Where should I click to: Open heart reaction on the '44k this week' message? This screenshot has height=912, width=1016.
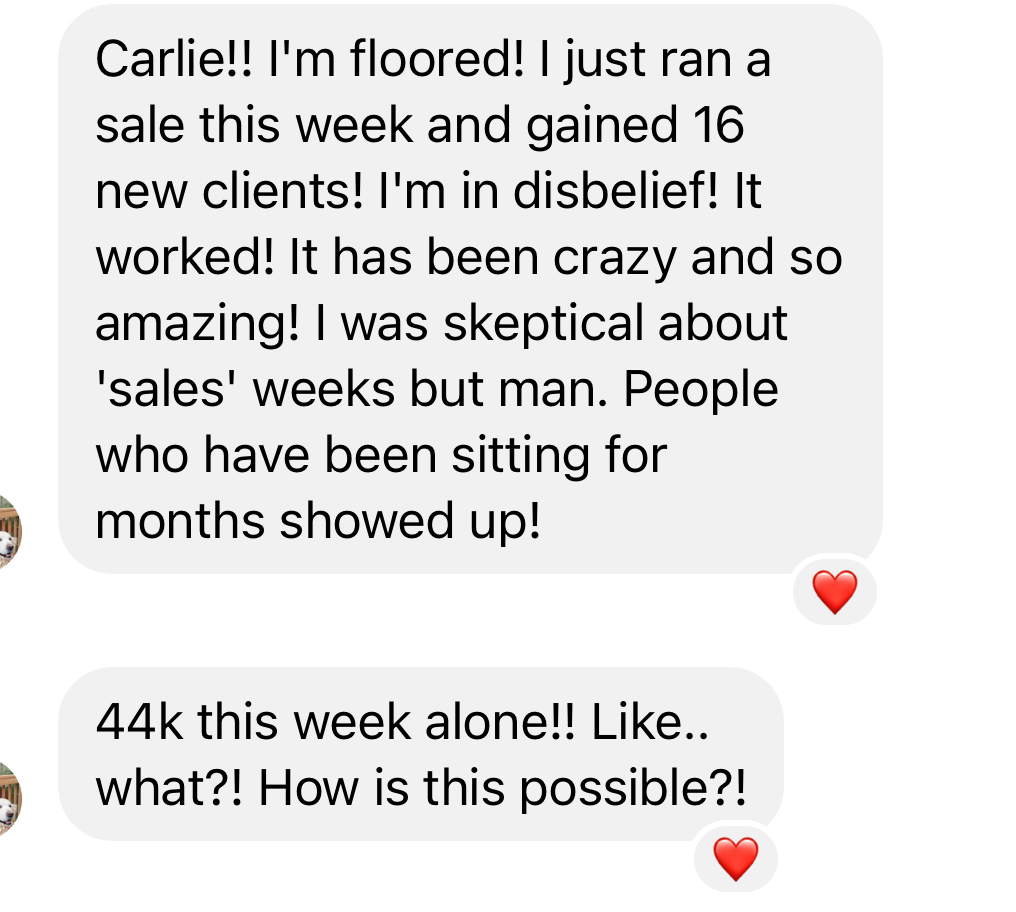[735, 859]
